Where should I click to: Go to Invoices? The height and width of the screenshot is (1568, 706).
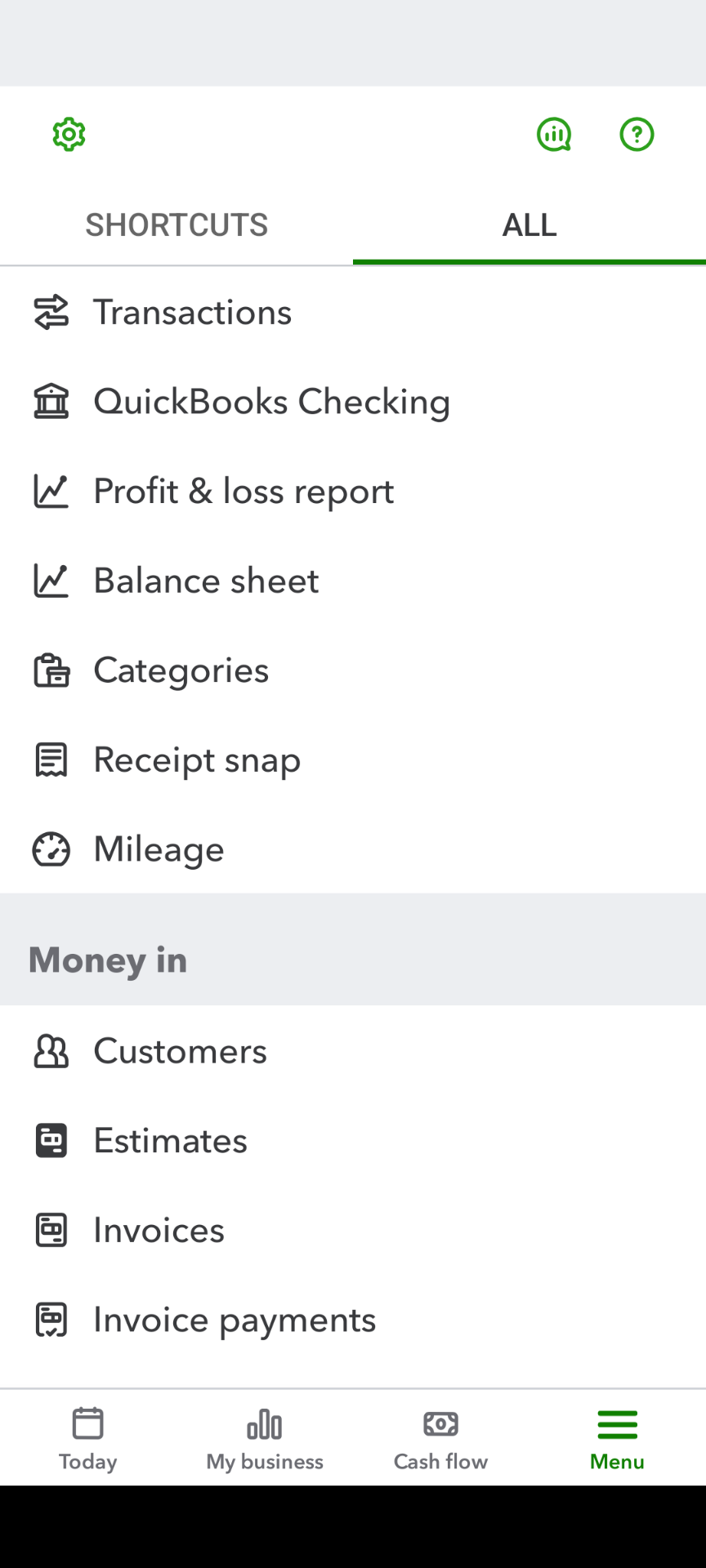tap(159, 1231)
